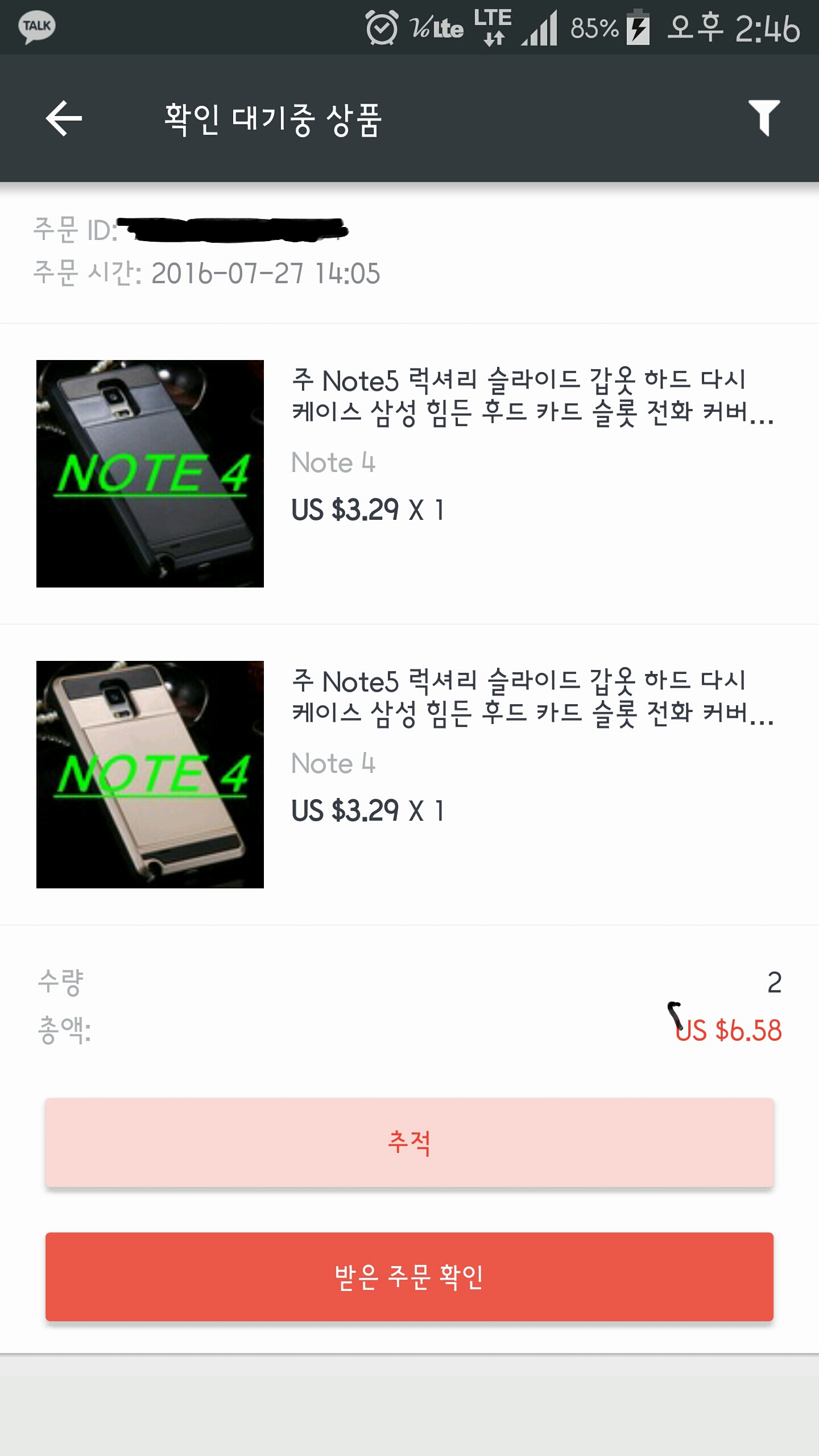Confirm receipt with 받은 주문 확인

[409, 1277]
